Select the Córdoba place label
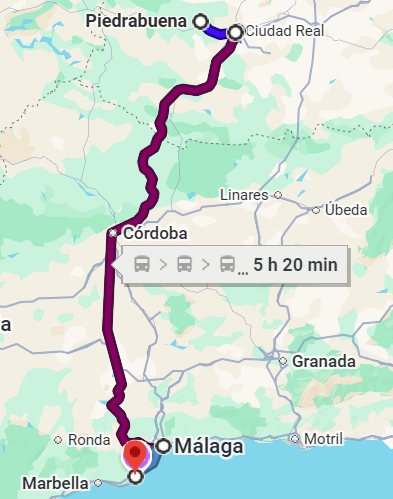Screen dimensions: 393x499 pyautogui.click(x=155, y=233)
